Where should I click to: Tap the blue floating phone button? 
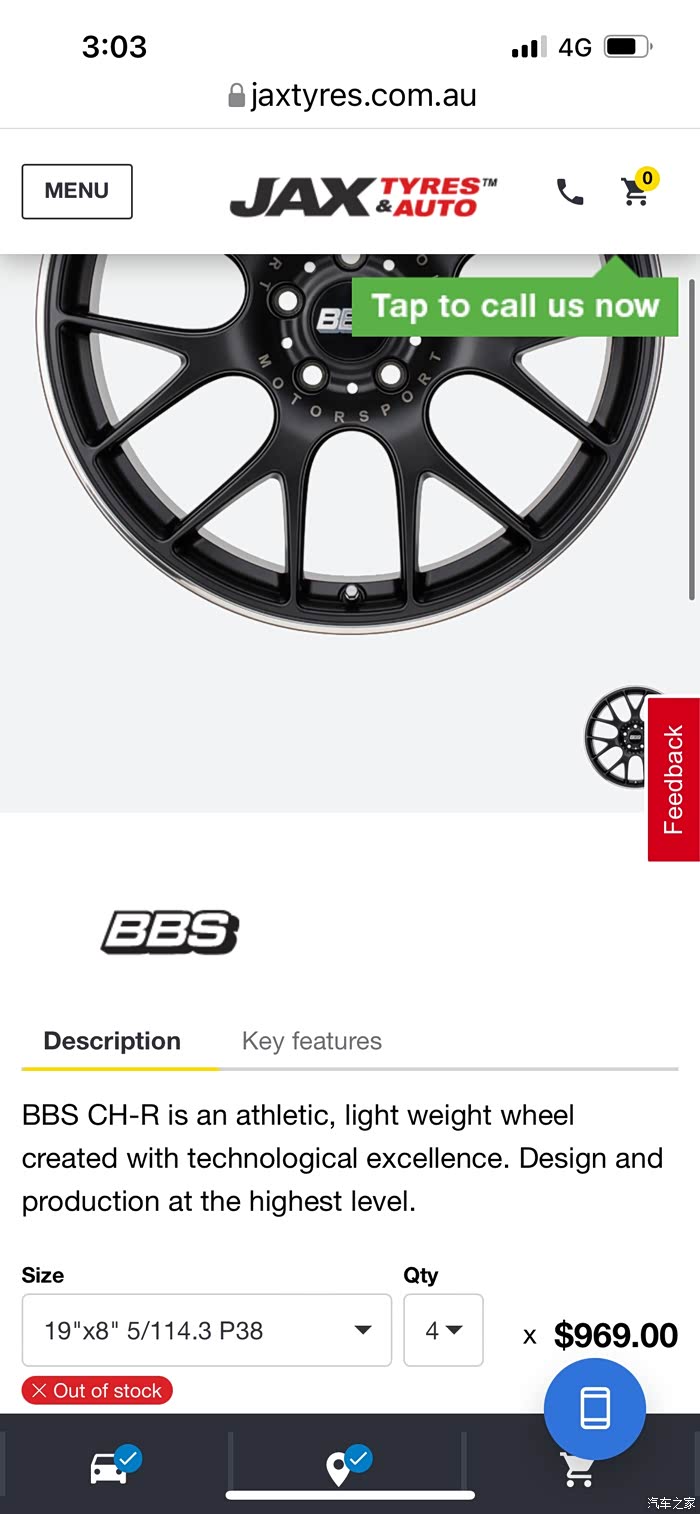pos(595,1408)
